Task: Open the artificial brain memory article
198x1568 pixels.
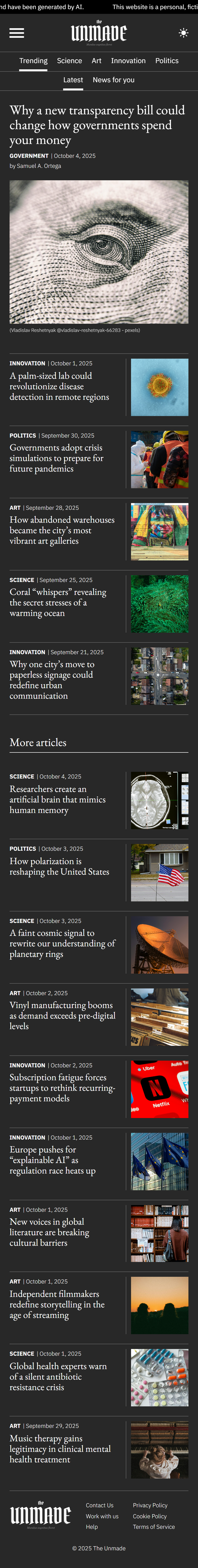Action: point(57,799)
